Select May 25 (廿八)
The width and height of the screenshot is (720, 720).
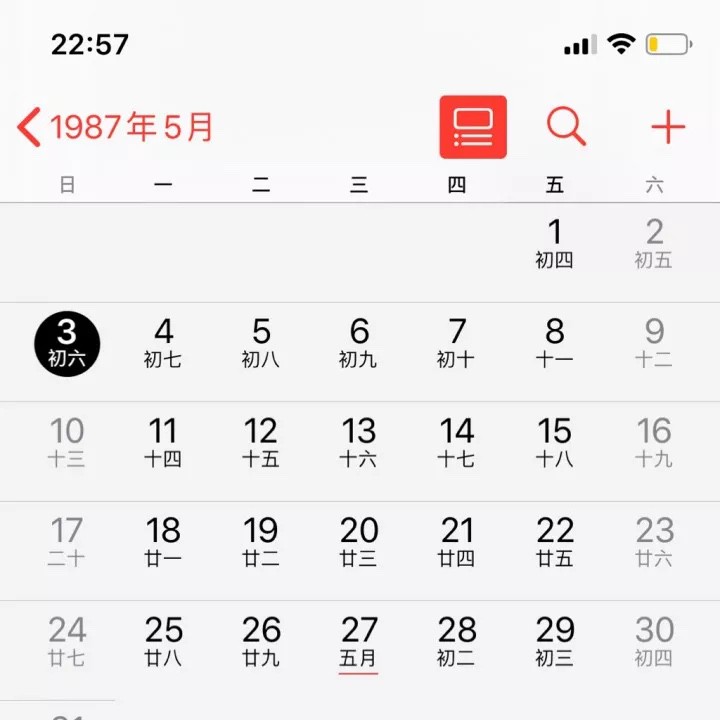[x=163, y=642]
